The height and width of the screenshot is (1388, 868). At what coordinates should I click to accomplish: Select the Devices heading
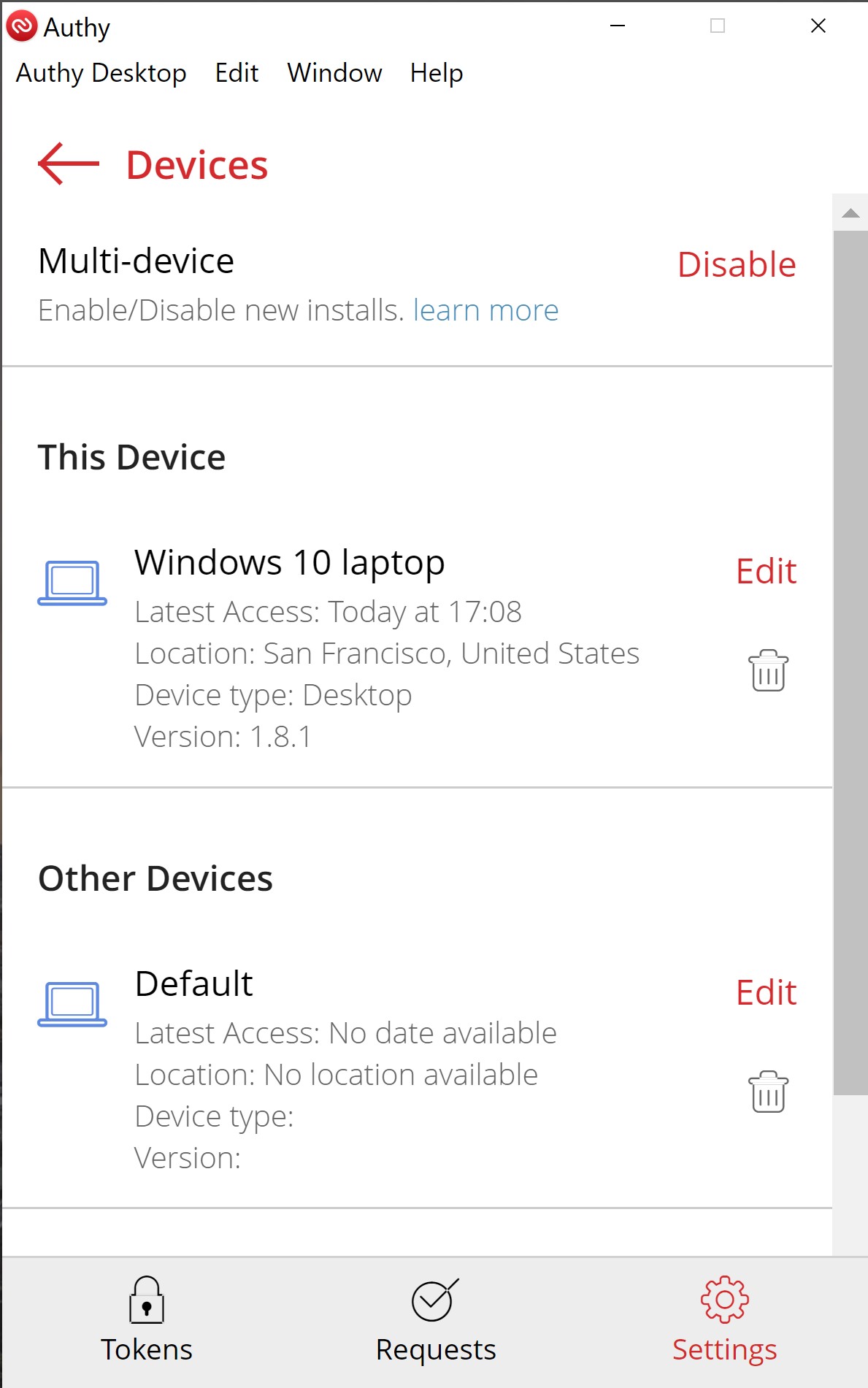click(x=196, y=164)
